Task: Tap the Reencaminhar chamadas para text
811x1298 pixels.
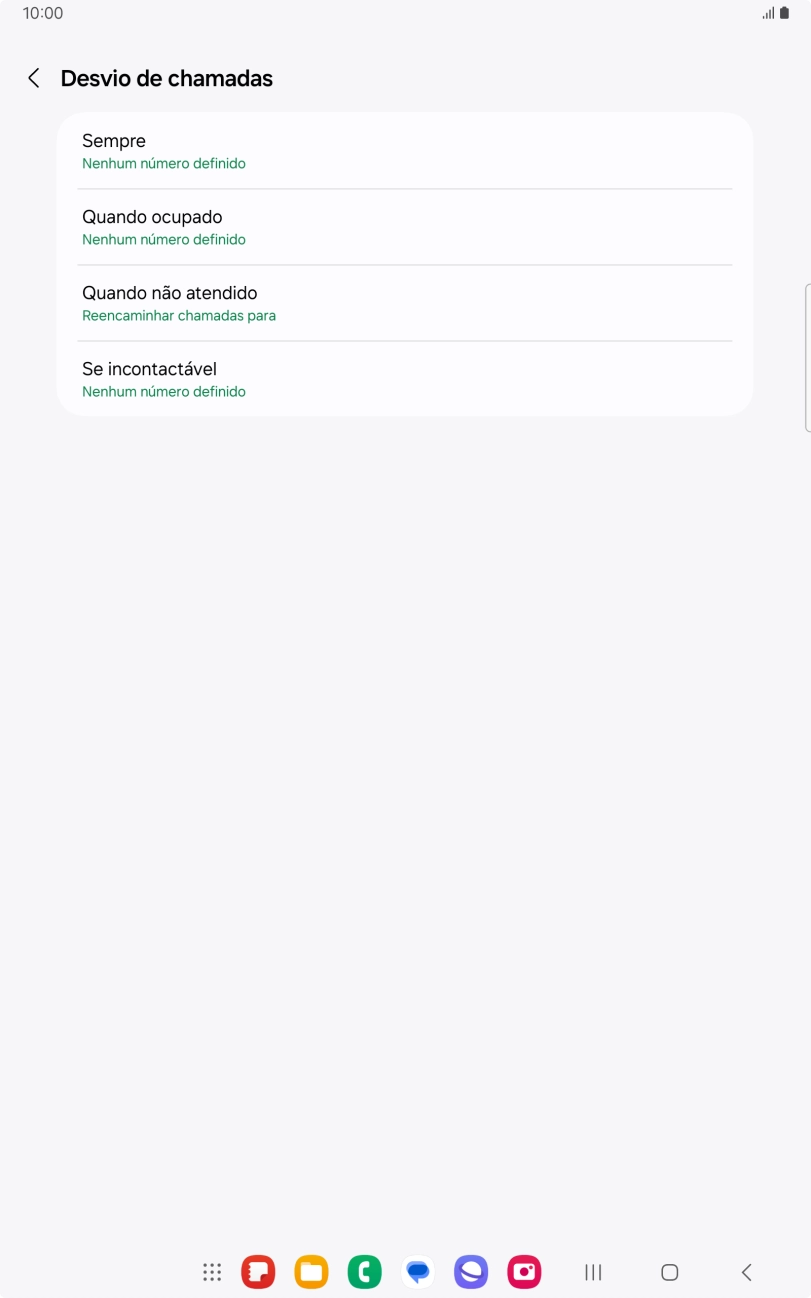Action: coord(178,315)
